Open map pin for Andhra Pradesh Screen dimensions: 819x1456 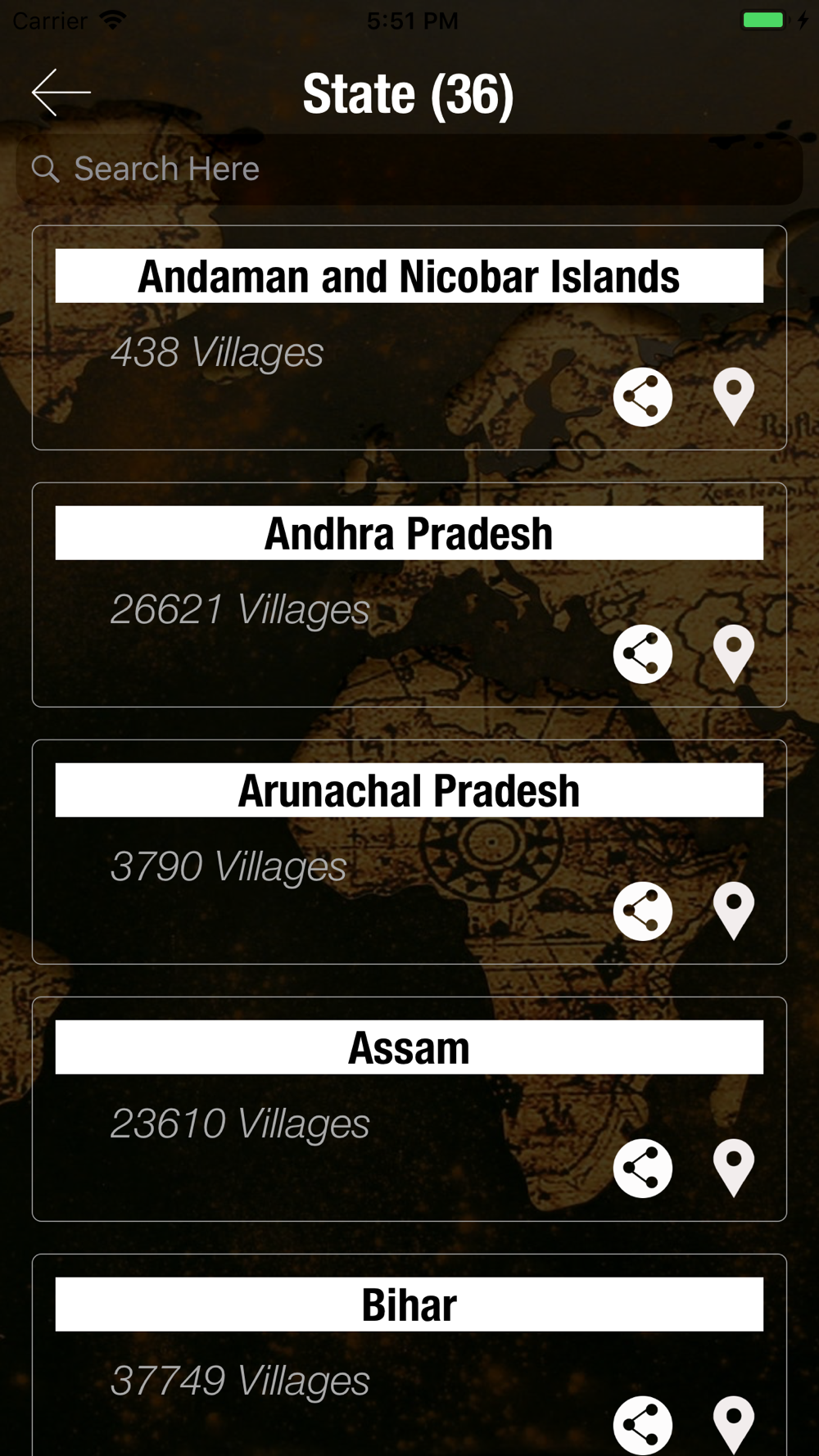pos(734,654)
